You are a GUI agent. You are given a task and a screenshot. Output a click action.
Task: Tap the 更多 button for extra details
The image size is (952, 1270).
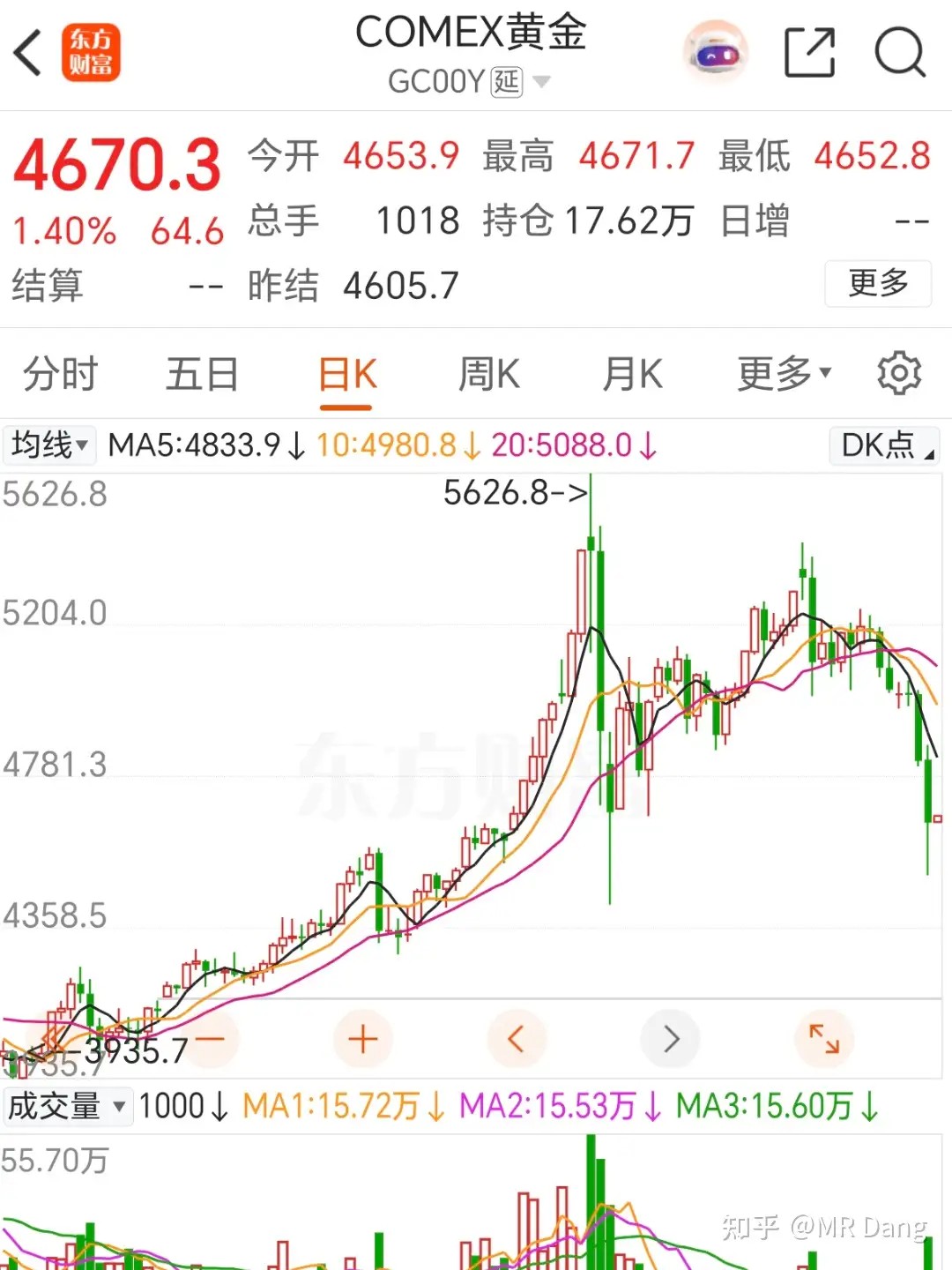pyautogui.click(x=878, y=284)
